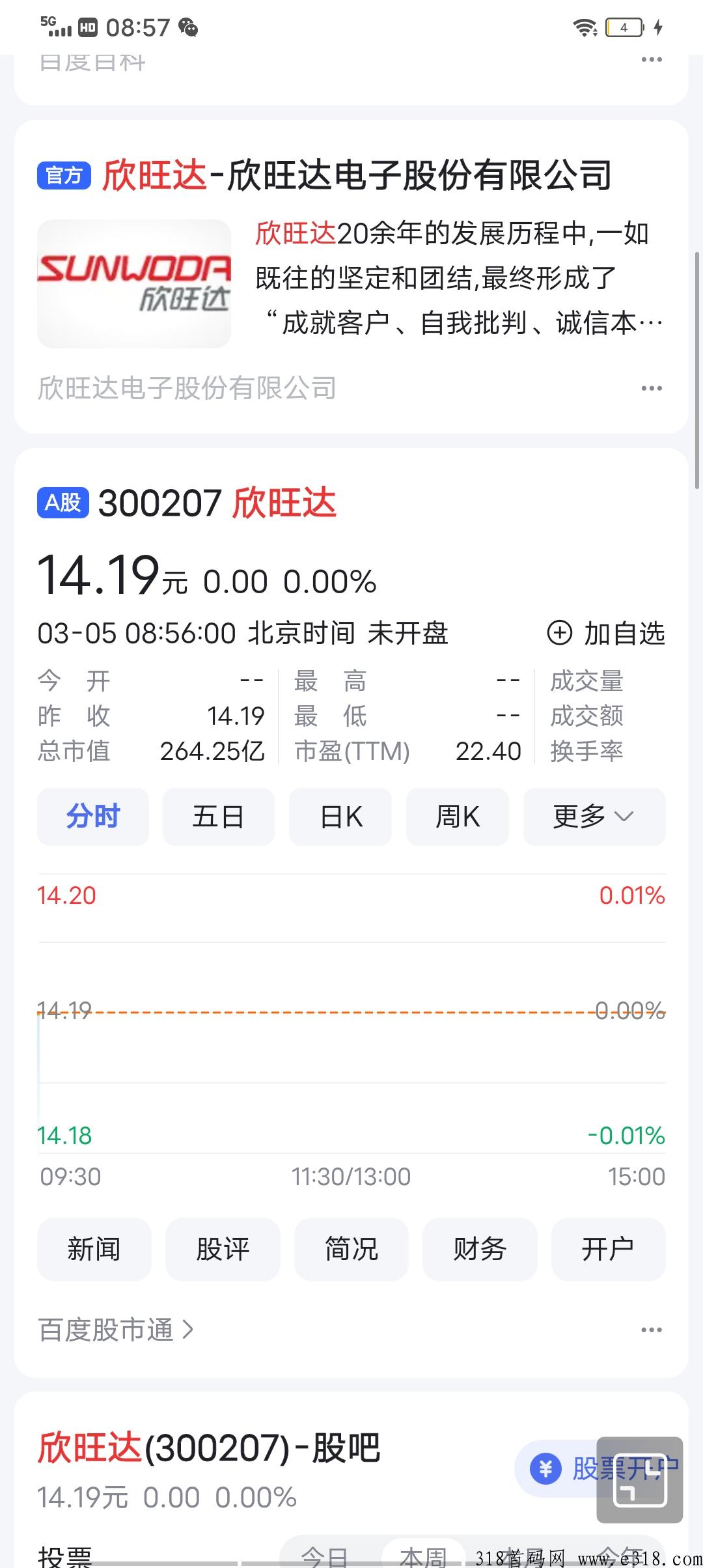Screen dimensions: 703x1568
Task: Add 欣旺达 to watchlist with 加自选
Action: pyautogui.click(x=606, y=633)
